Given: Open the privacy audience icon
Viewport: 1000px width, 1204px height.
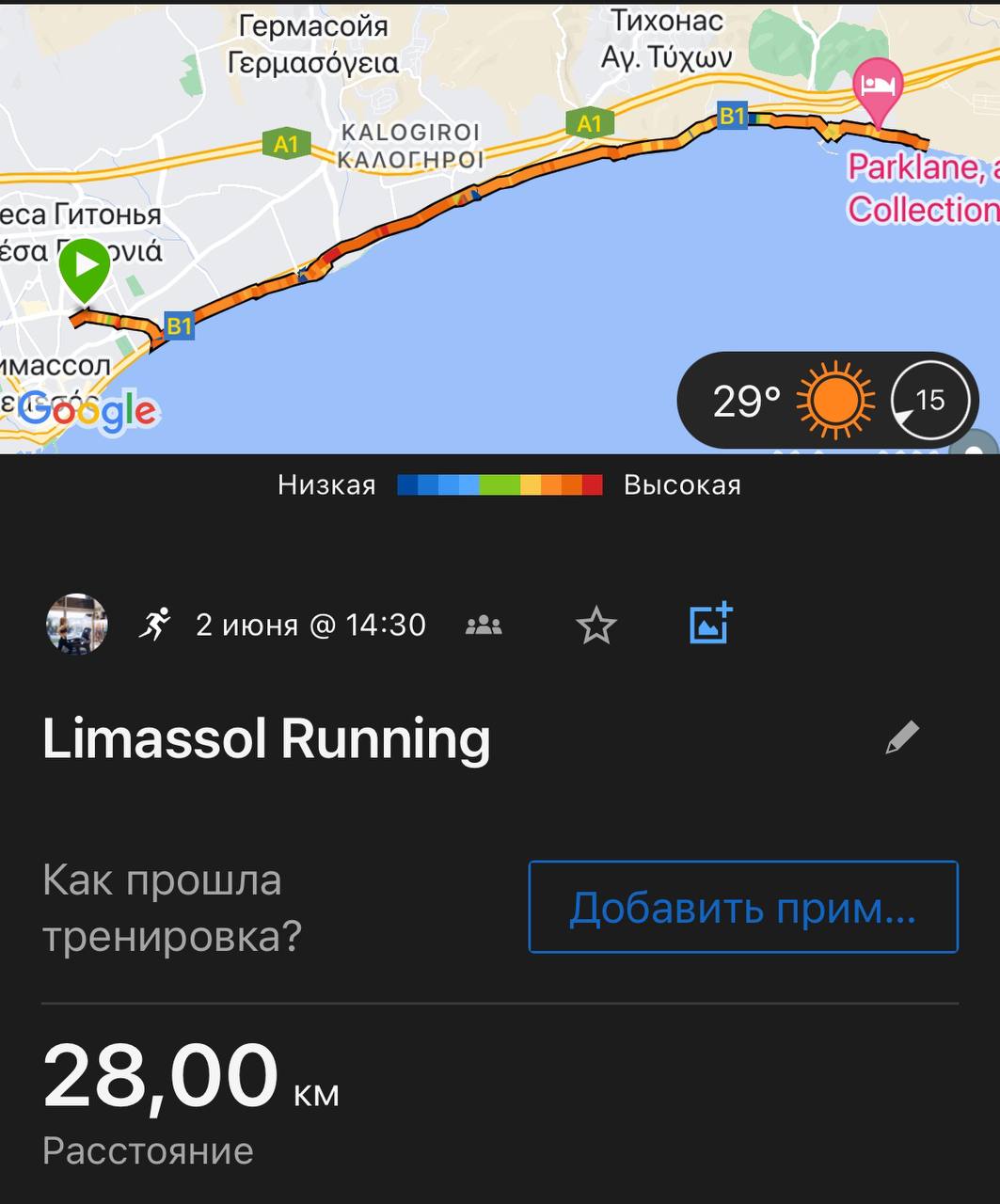Looking at the screenshot, I should click(x=484, y=626).
